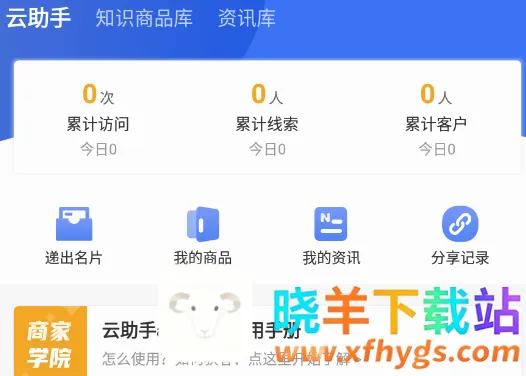Open 累计客户 statistics
Screen dimensions: 526x376
pos(436,119)
